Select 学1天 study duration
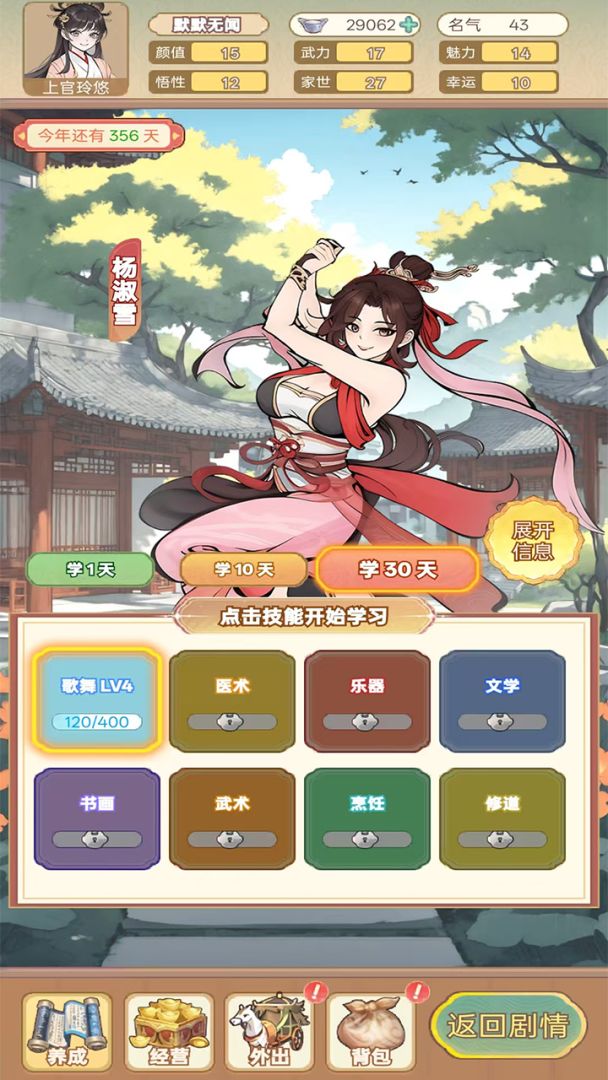Viewport: 608px width, 1080px height. [x=89, y=569]
